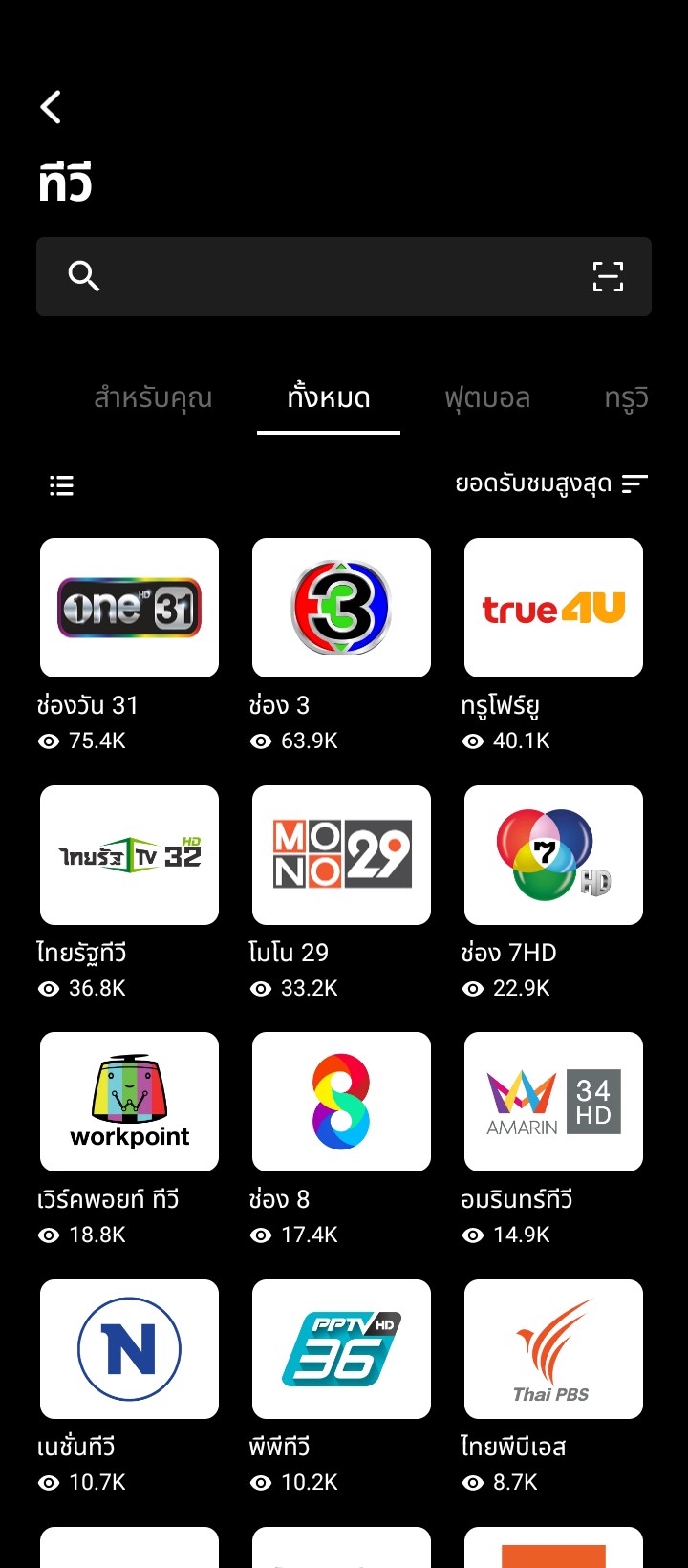Open the เวิร์คพอยท์ ทีวี channel
The image size is (688, 1568).
[x=129, y=1102]
